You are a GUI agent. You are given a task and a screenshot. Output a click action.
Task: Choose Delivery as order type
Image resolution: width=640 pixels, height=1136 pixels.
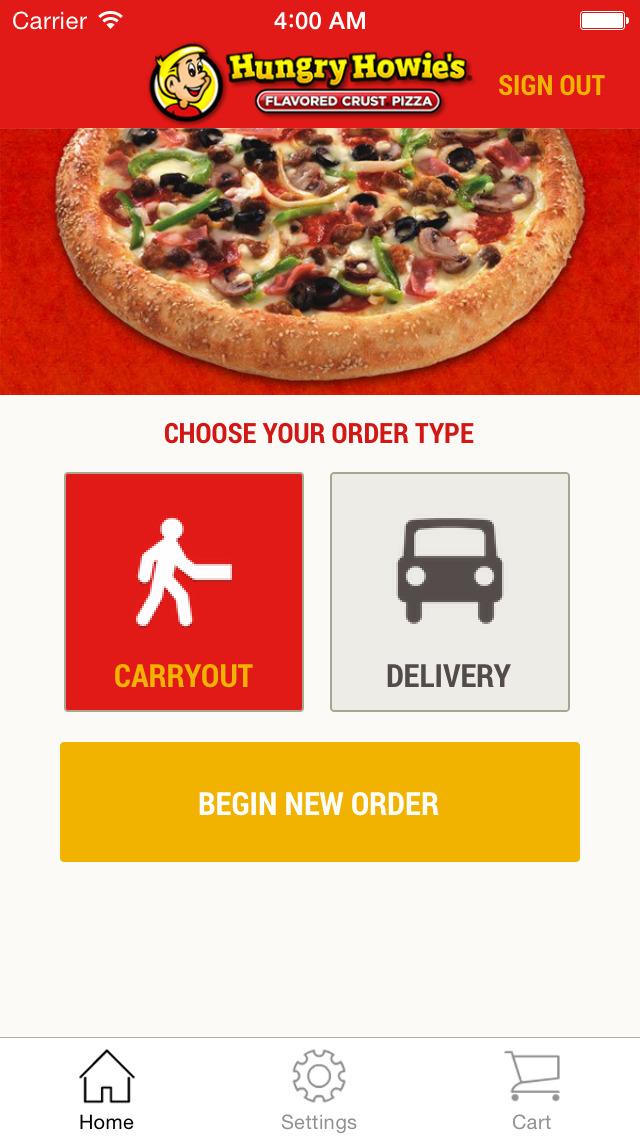(x=450, y=592)
